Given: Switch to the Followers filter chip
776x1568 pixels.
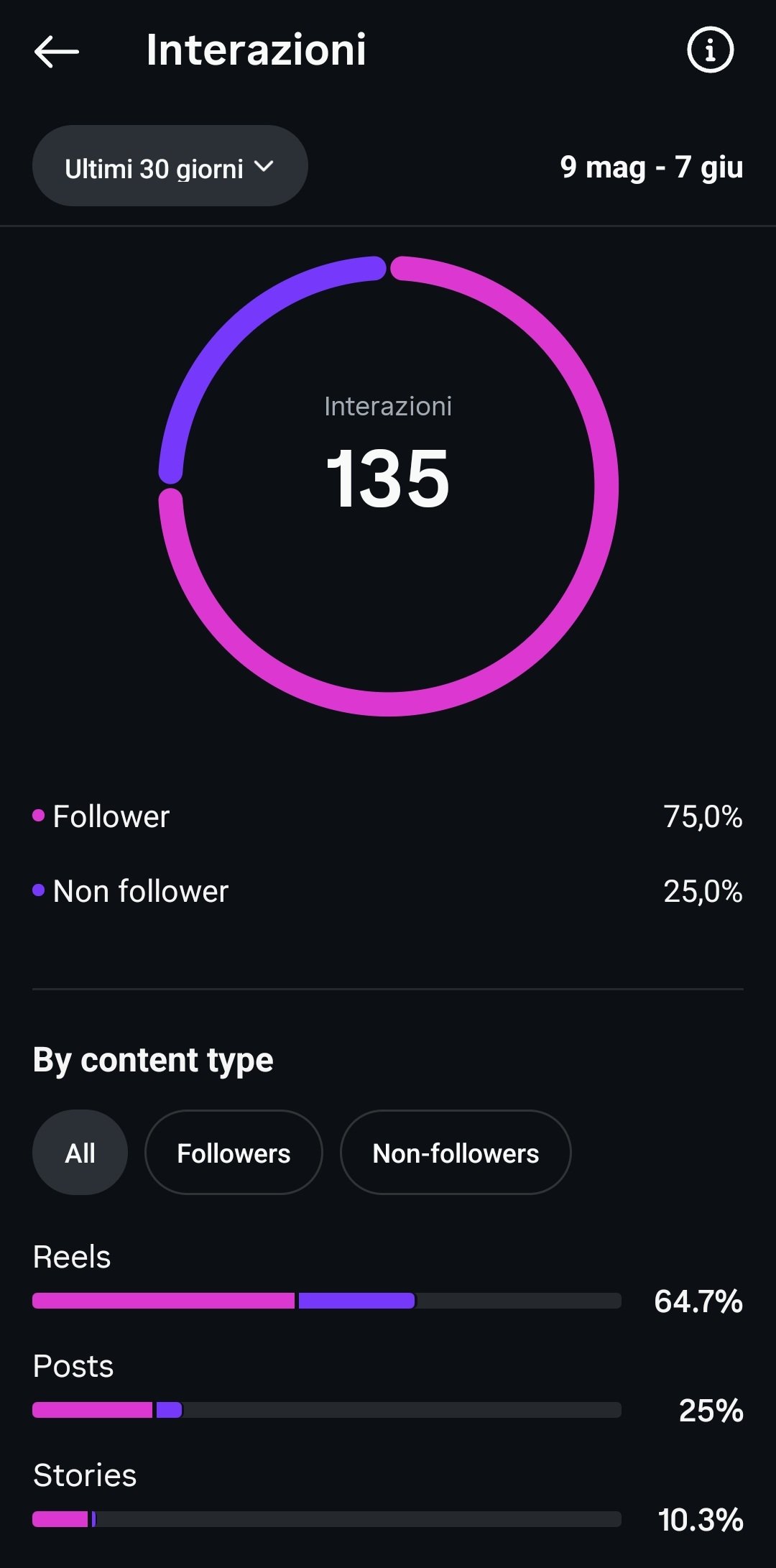Looking at the screenshot, I should click(x=234, y=1153).
